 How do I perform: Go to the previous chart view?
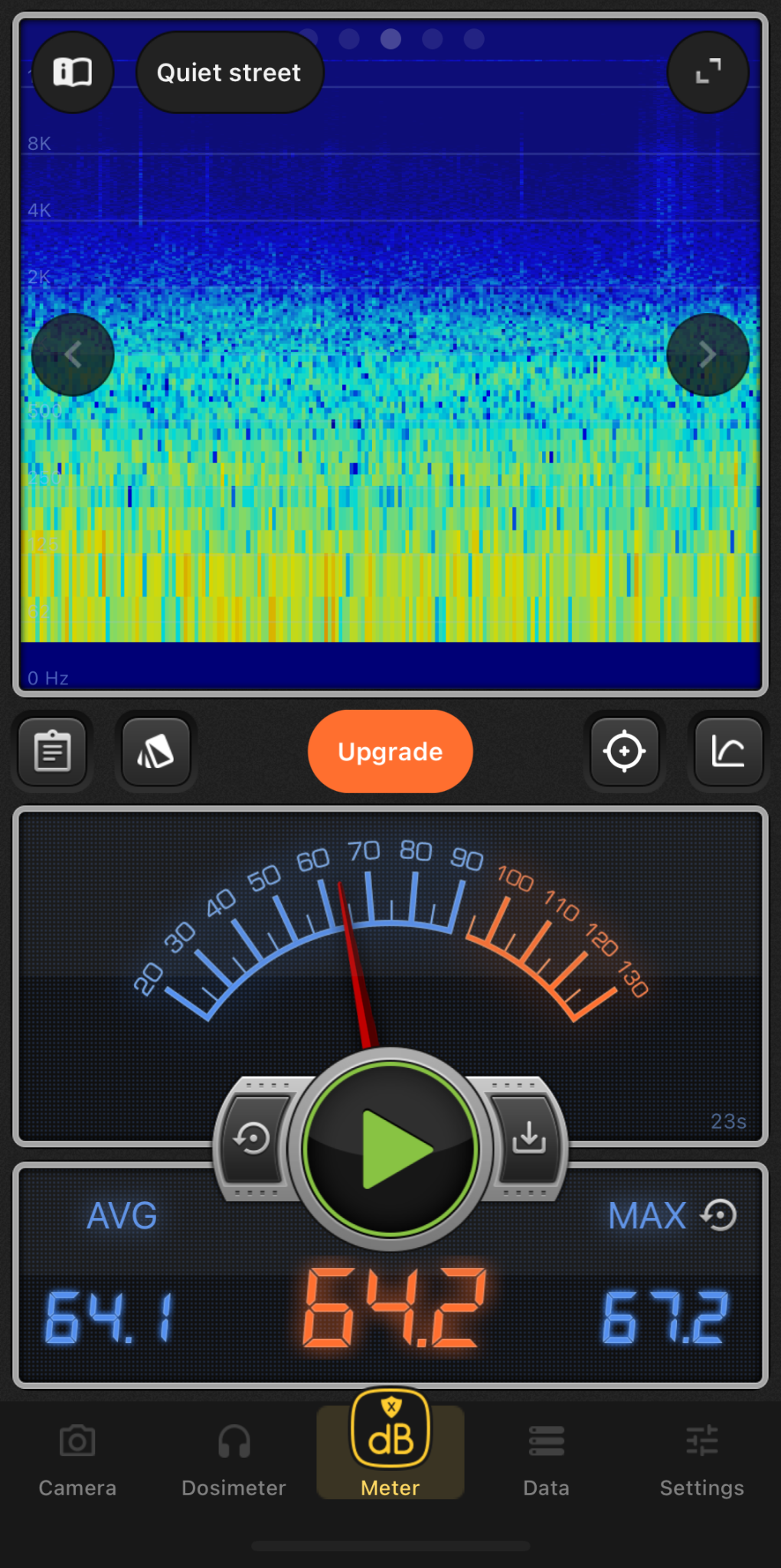73,354
